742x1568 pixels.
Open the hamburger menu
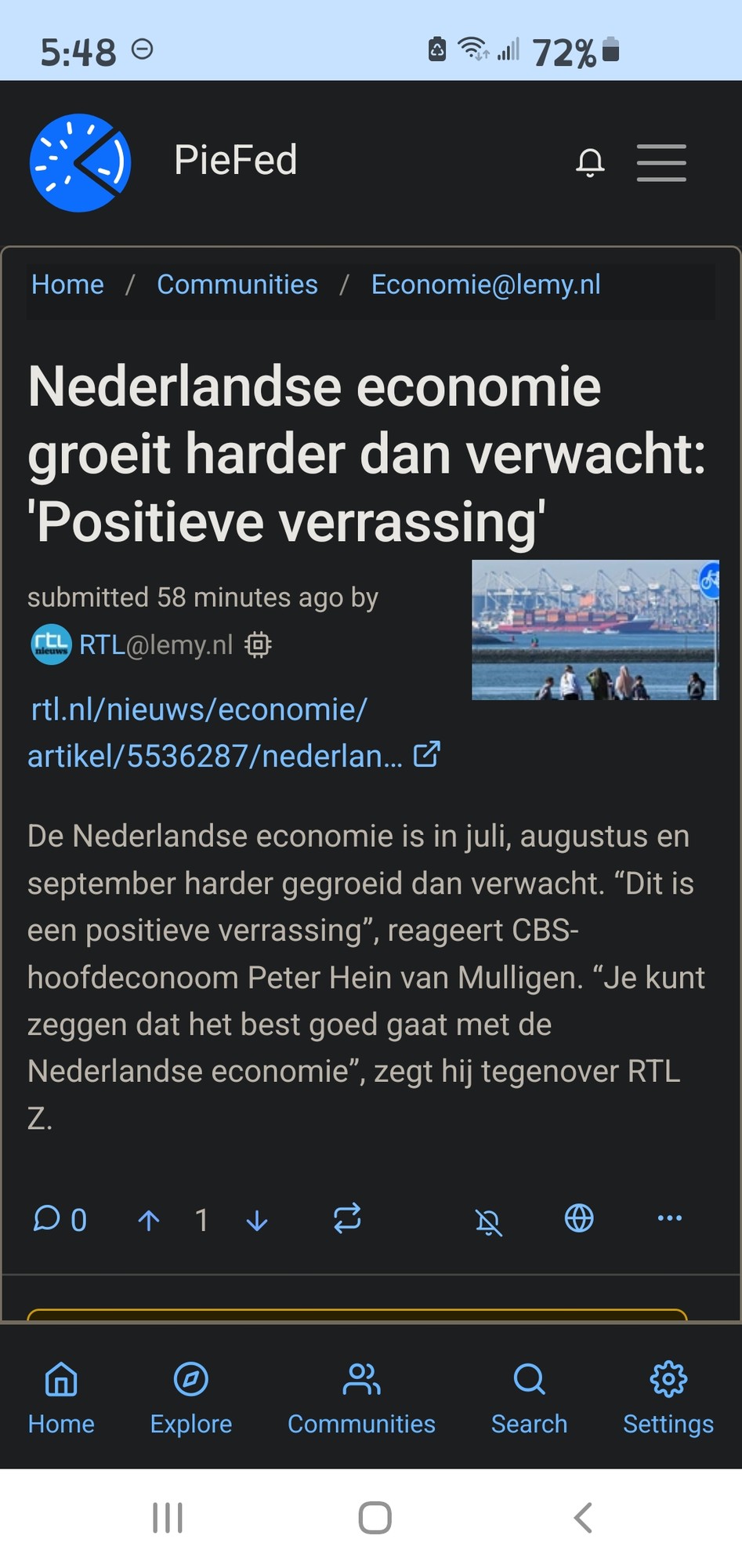[x=661, y=162]
